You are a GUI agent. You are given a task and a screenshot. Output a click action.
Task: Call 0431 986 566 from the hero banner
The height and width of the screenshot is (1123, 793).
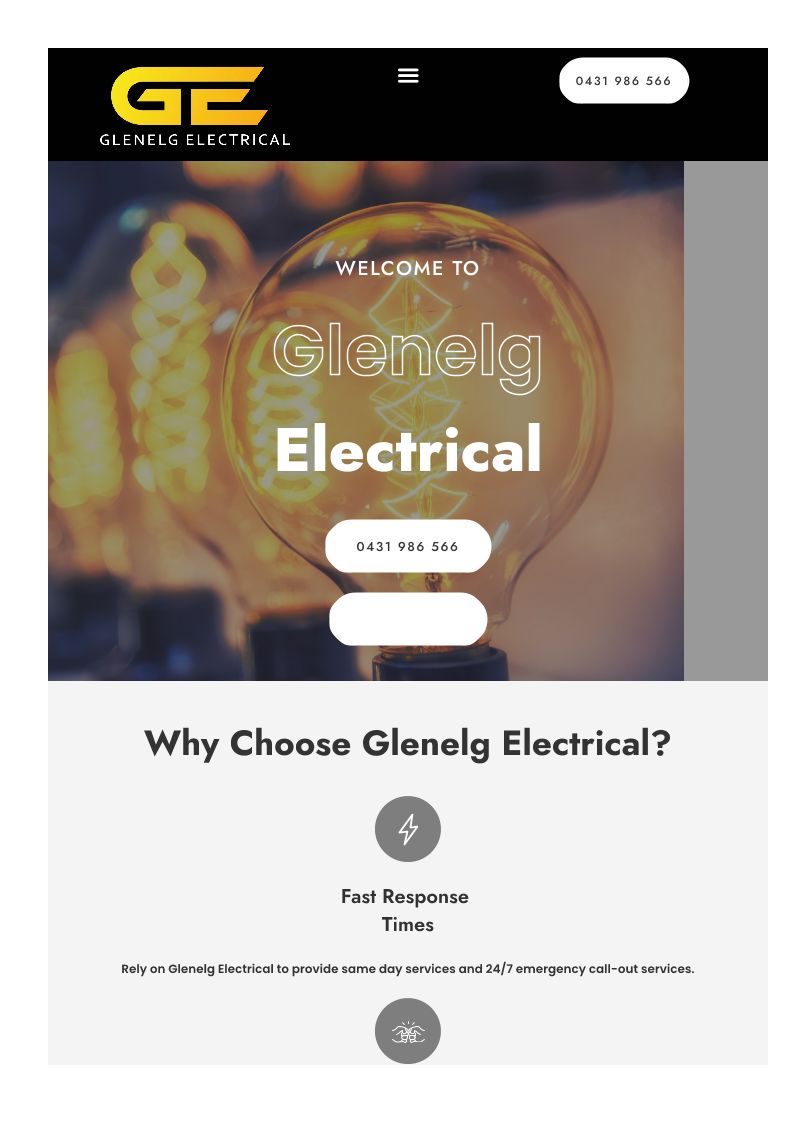tap(408, 546)
